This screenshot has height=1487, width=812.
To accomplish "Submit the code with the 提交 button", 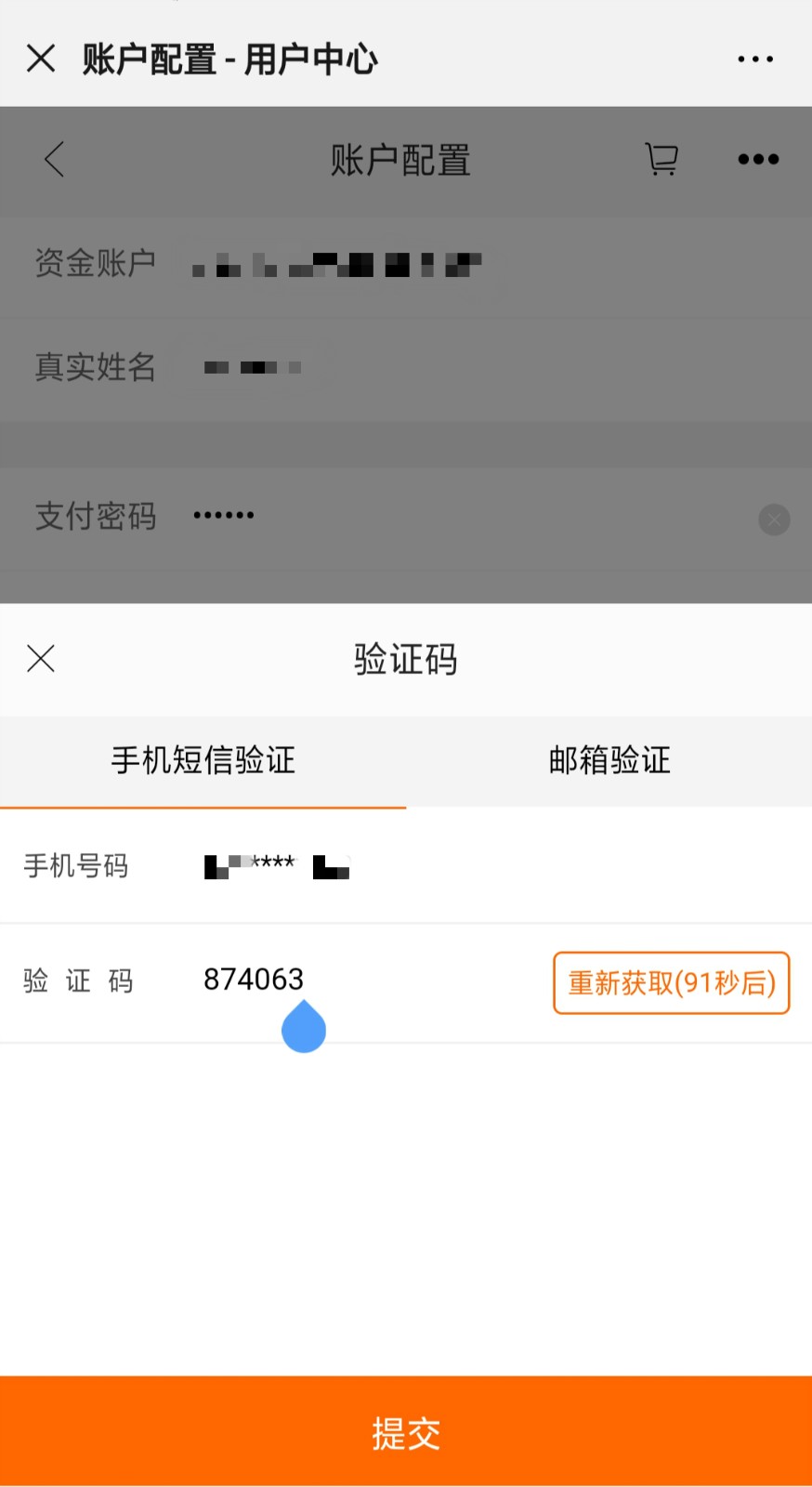I will [406, 1432].
